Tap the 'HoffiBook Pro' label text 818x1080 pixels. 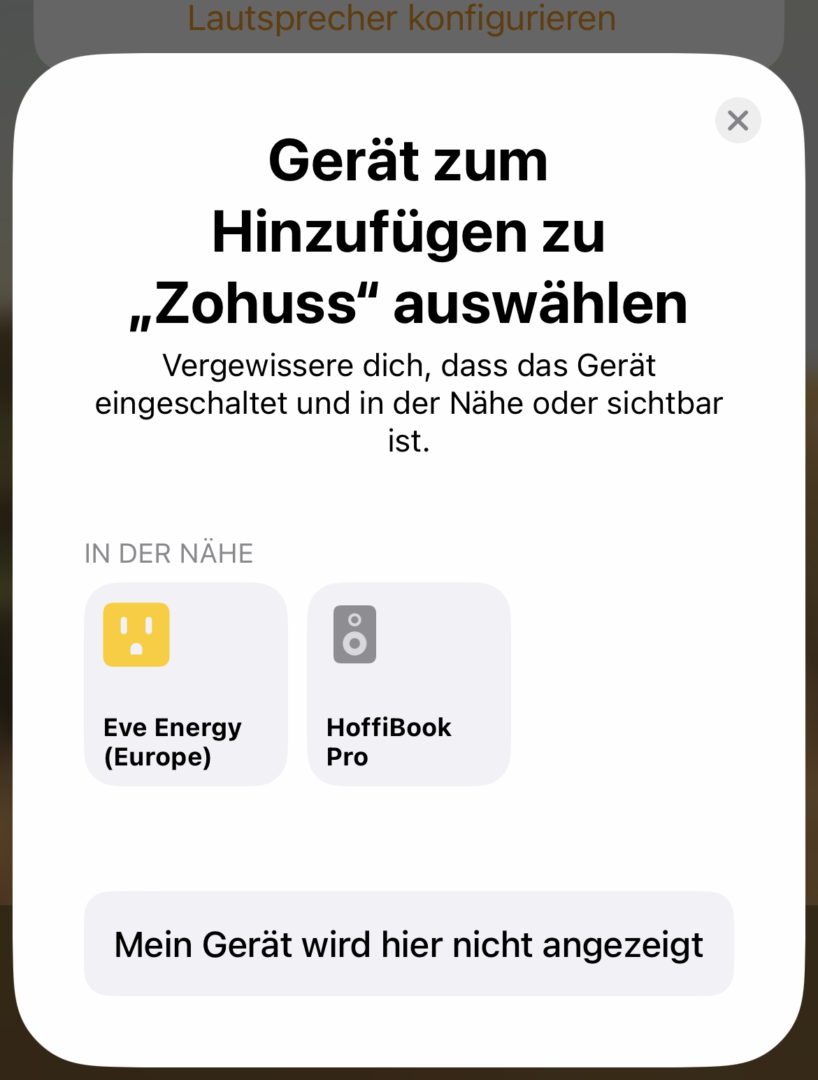[388, 742]
